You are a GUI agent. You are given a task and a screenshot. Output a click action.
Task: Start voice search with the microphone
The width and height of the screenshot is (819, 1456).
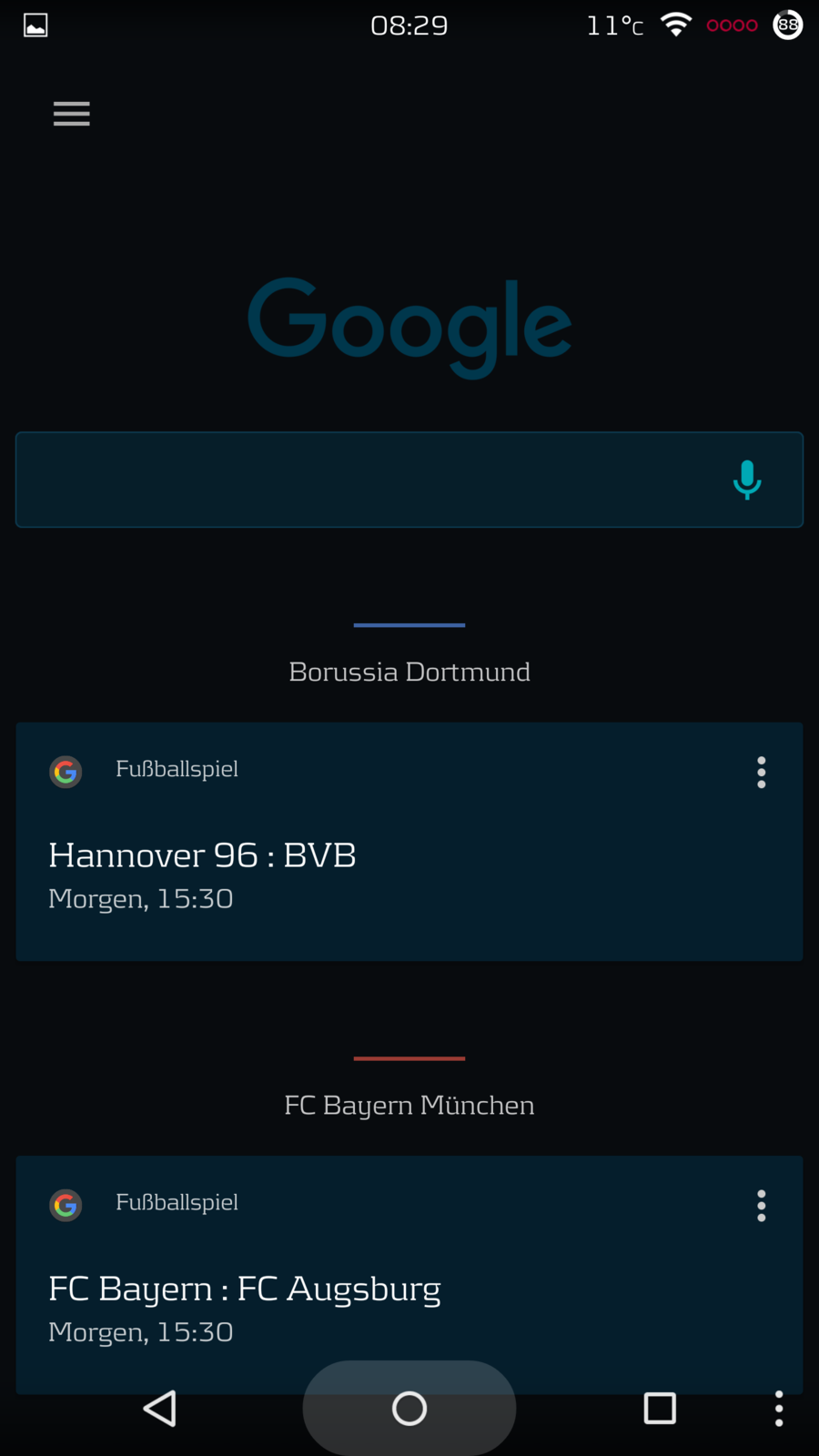(x=747, y=480)
